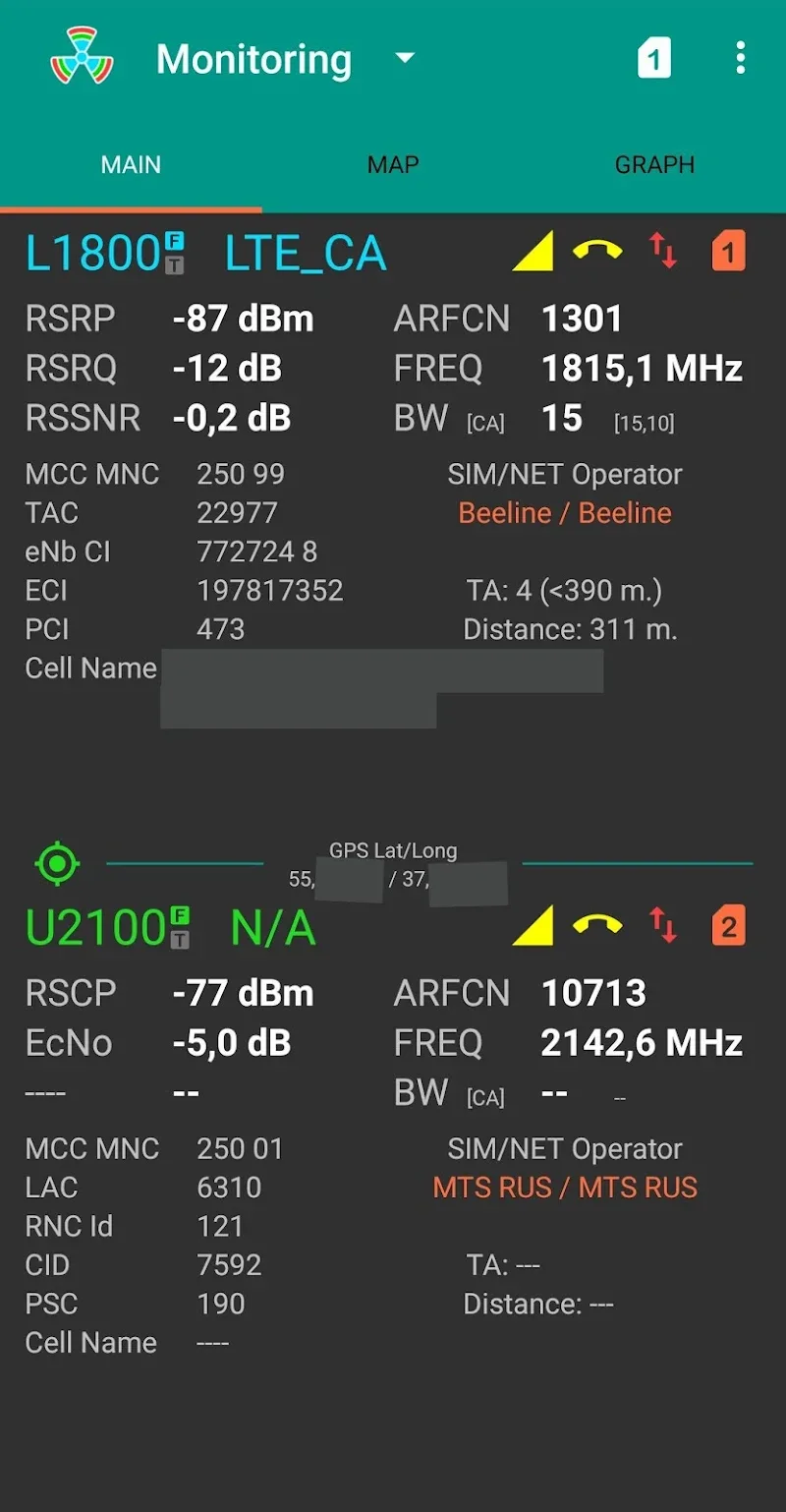Select the MAIN tab
Image resolution: width=786 pixels, height=1512 pixels.
coord(131,165)
